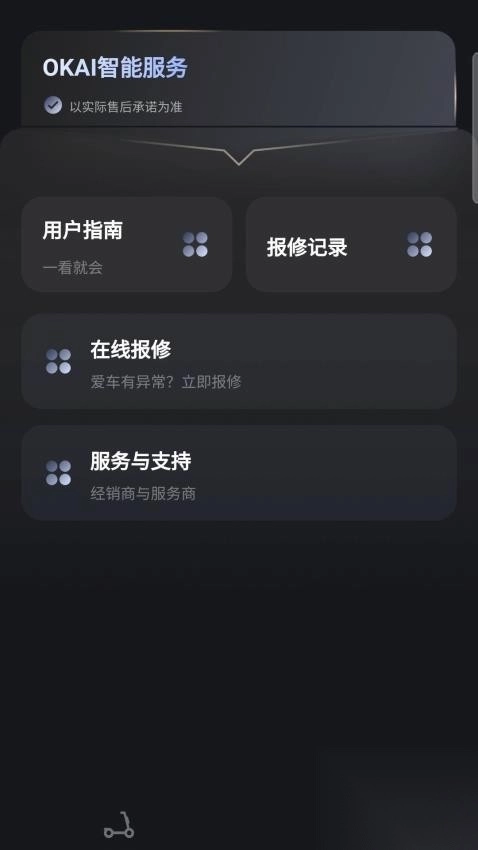Open the 用户指南 user guide card
The height and width of the screenshot is (850, 478).
click(x=127, y=244)
